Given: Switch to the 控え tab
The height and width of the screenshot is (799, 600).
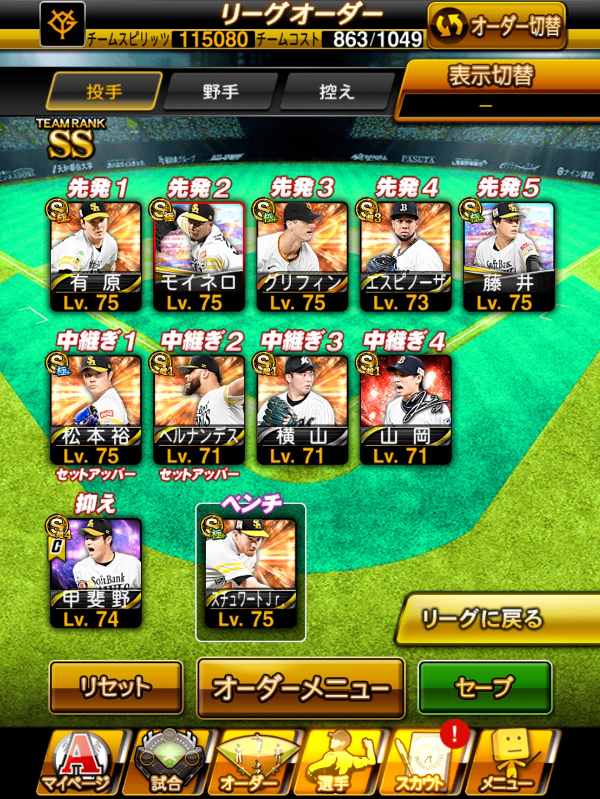Looking at the screenshot, I should coord(336,92).
